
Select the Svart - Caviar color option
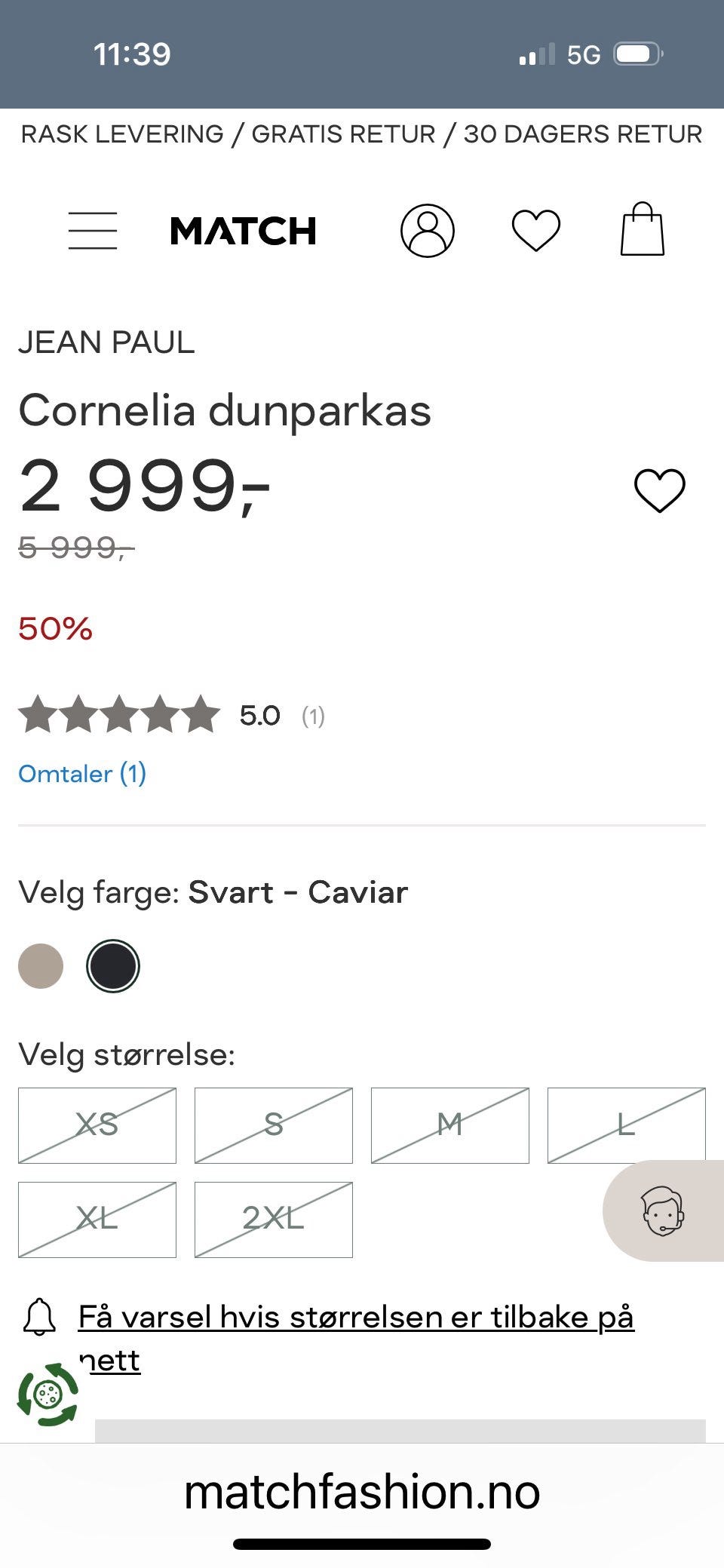[x=112, y=966]
